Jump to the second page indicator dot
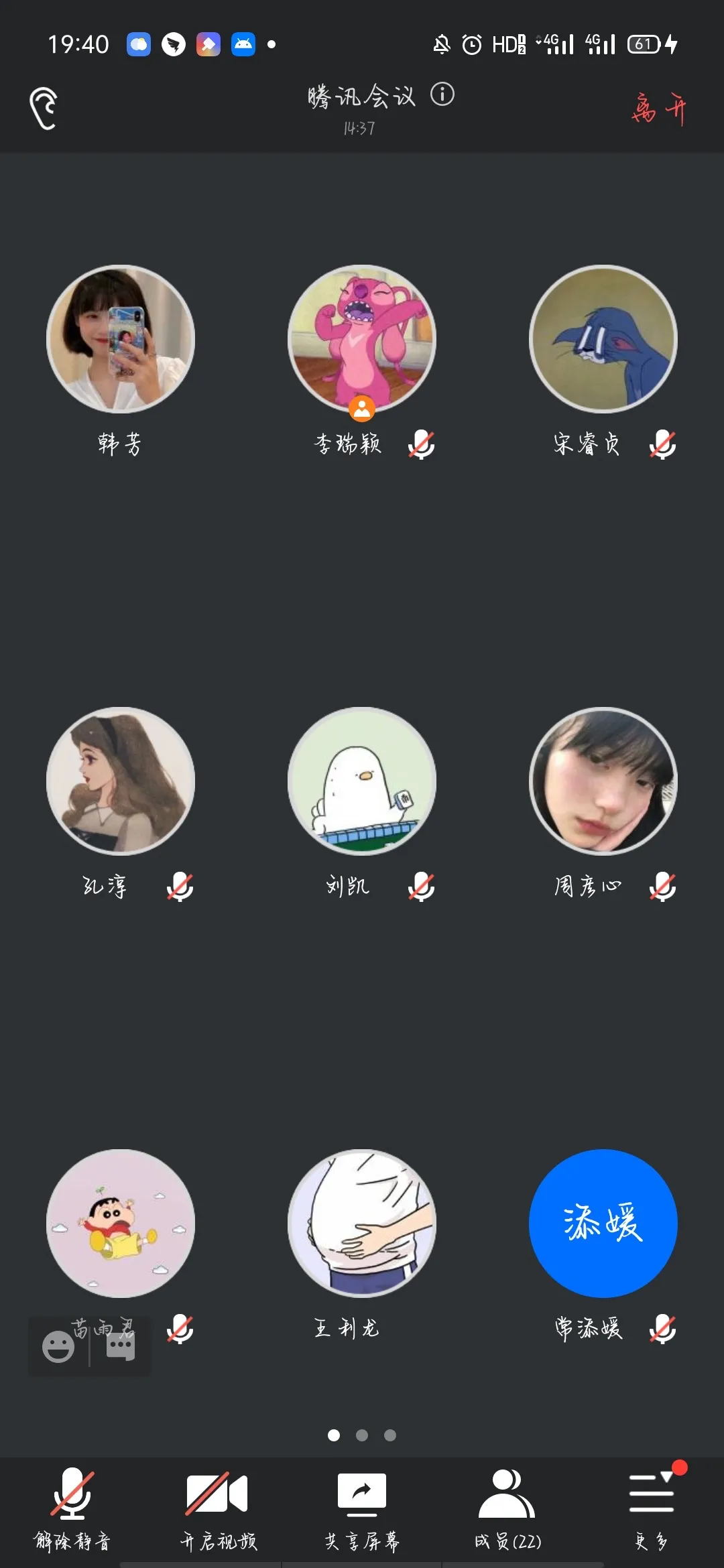Viewport: 724px width, 1568px height. (x=362, y=1435)
